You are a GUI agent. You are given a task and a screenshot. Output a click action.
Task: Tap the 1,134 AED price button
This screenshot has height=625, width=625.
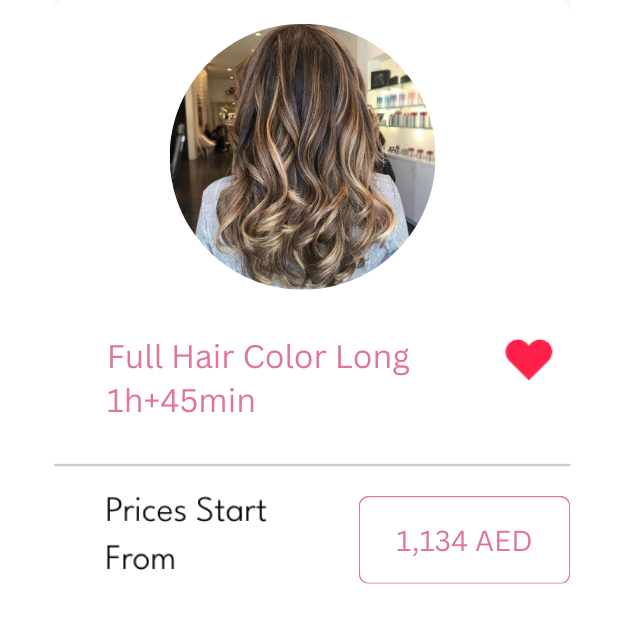click(464, 541)
